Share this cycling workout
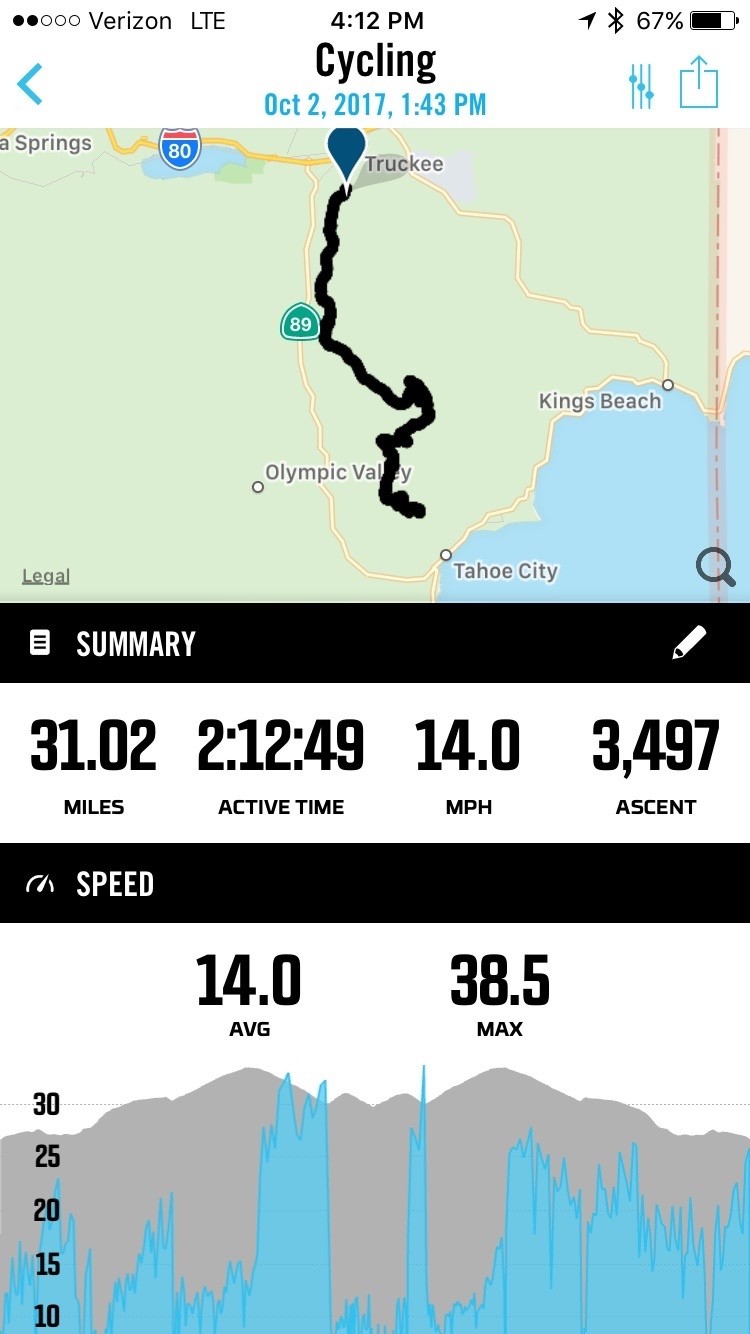 tap(699, 83)
